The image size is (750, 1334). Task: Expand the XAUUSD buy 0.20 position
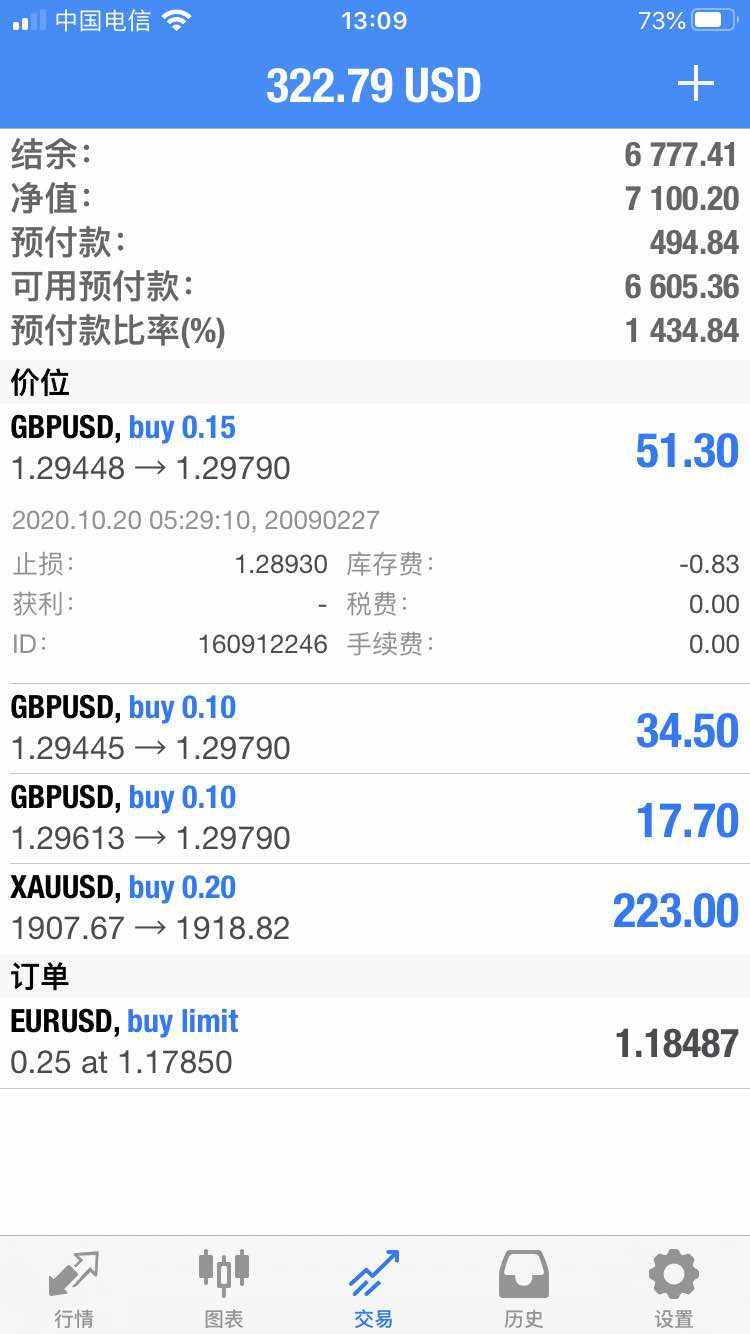374,909
